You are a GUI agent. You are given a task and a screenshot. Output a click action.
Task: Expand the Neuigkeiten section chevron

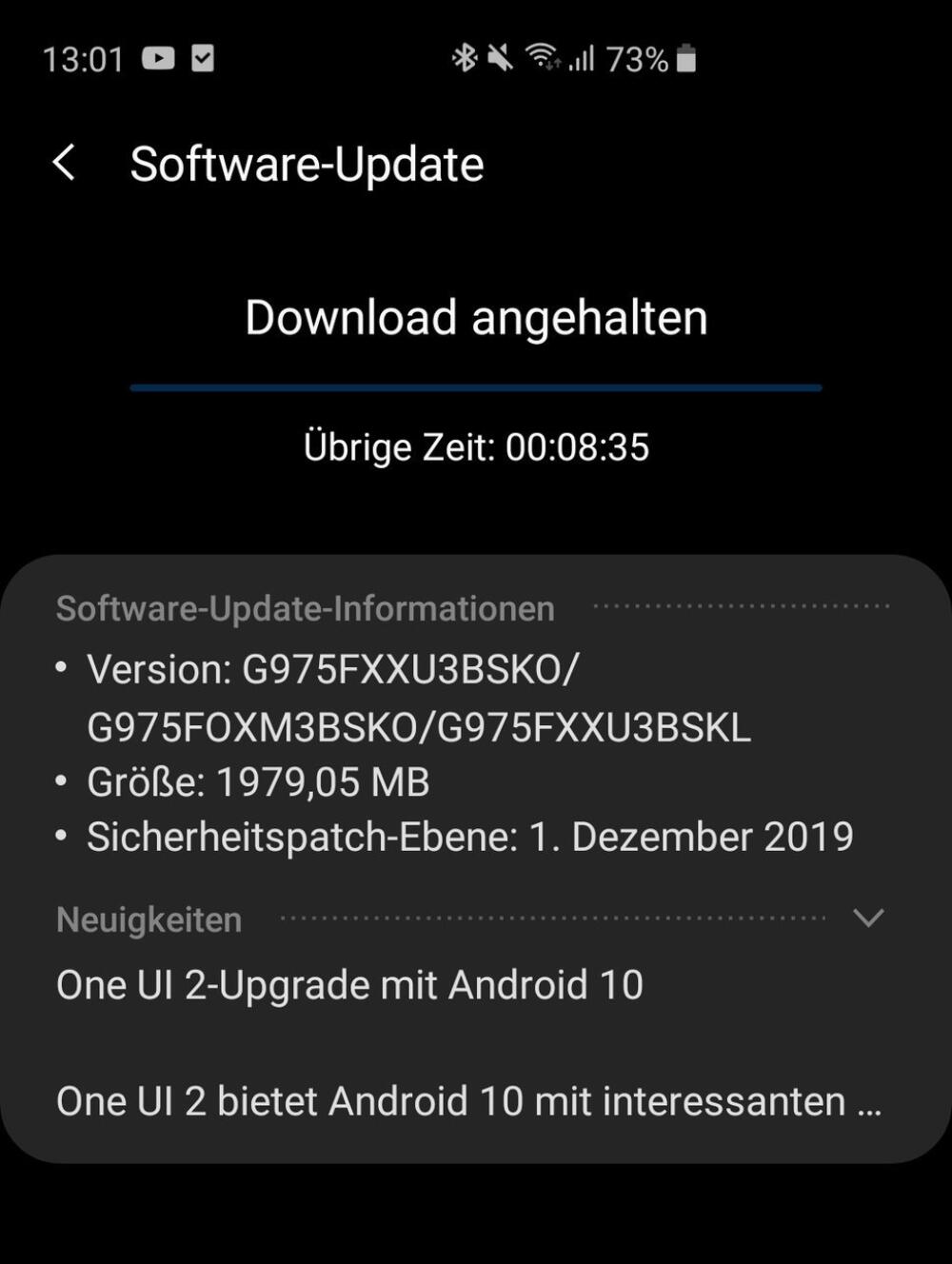coord(868,918)
